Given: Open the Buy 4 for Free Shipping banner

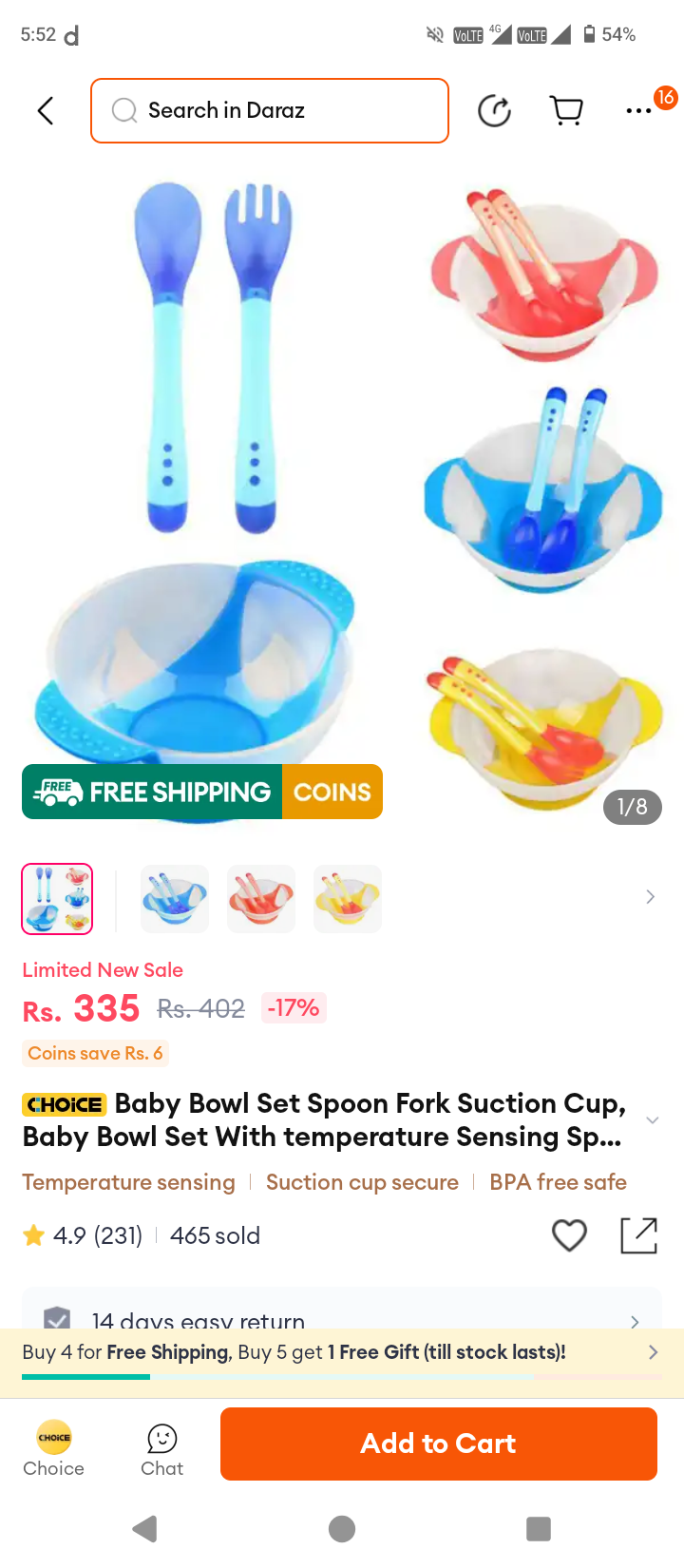Looking at the screenshot, I should [342, 1352].
